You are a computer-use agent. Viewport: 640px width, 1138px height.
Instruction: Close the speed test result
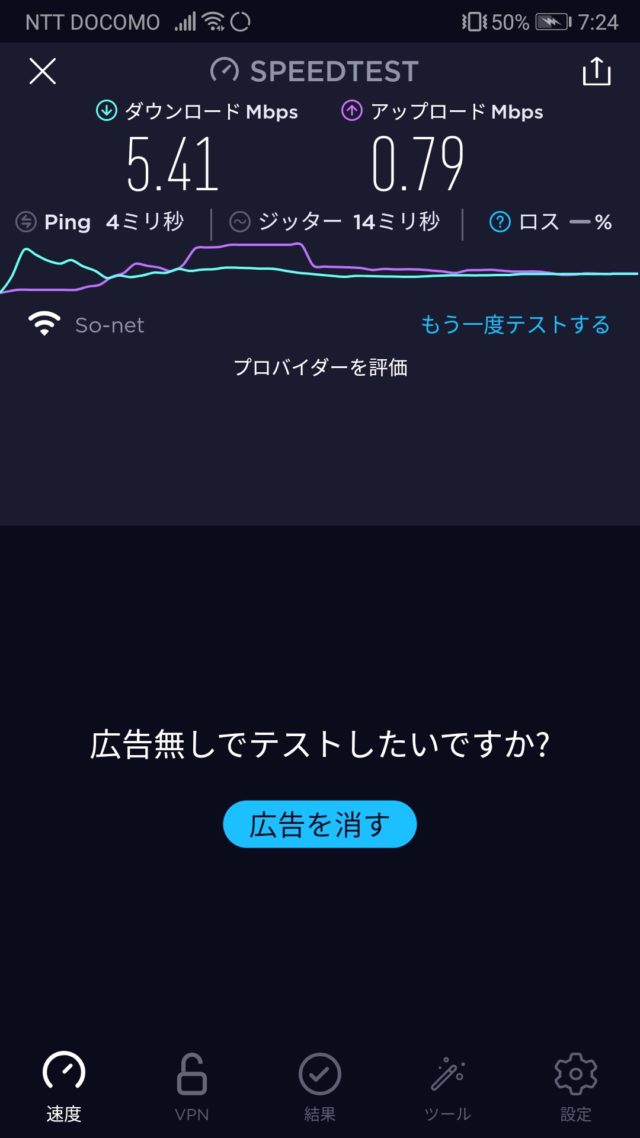coord(43,71)
